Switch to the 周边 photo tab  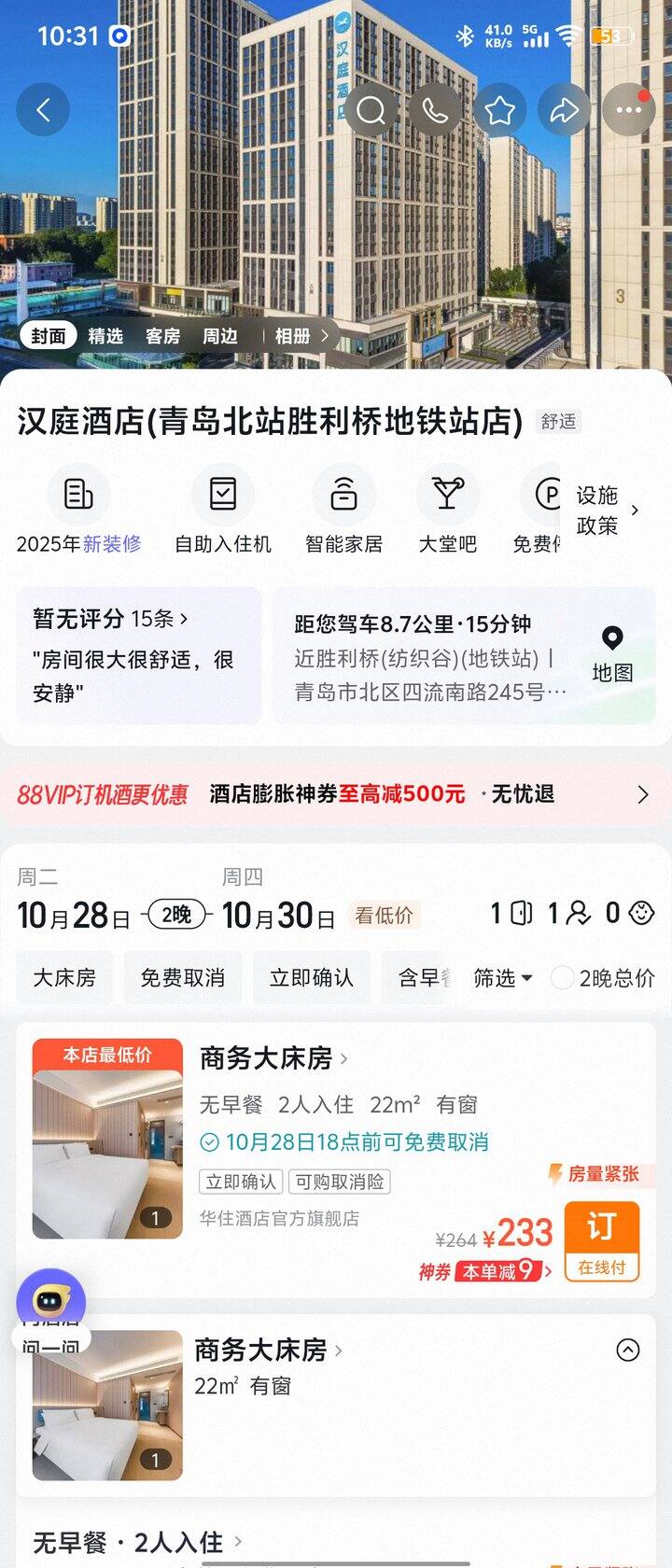tap(220, 336)
